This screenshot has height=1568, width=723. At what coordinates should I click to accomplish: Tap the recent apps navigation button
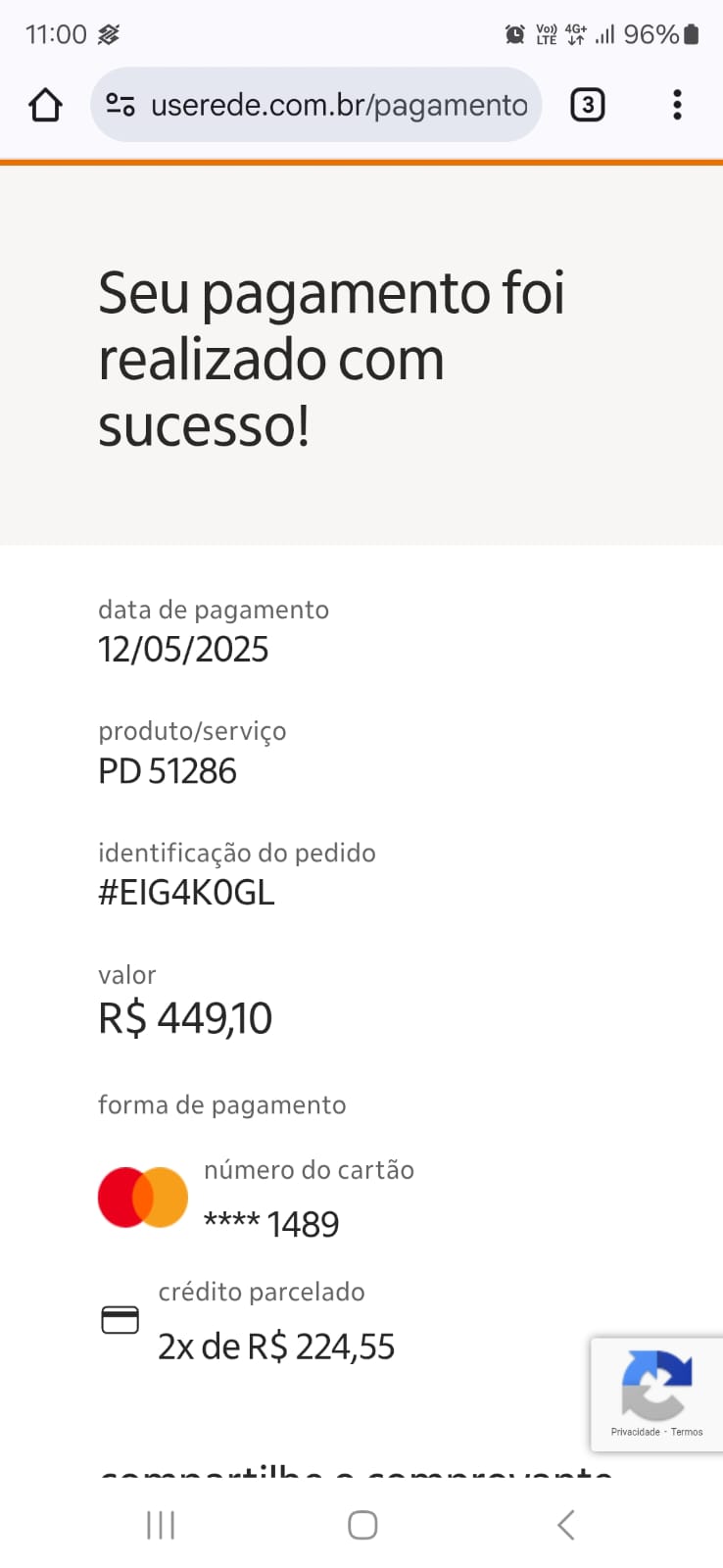click(160, 1524)
